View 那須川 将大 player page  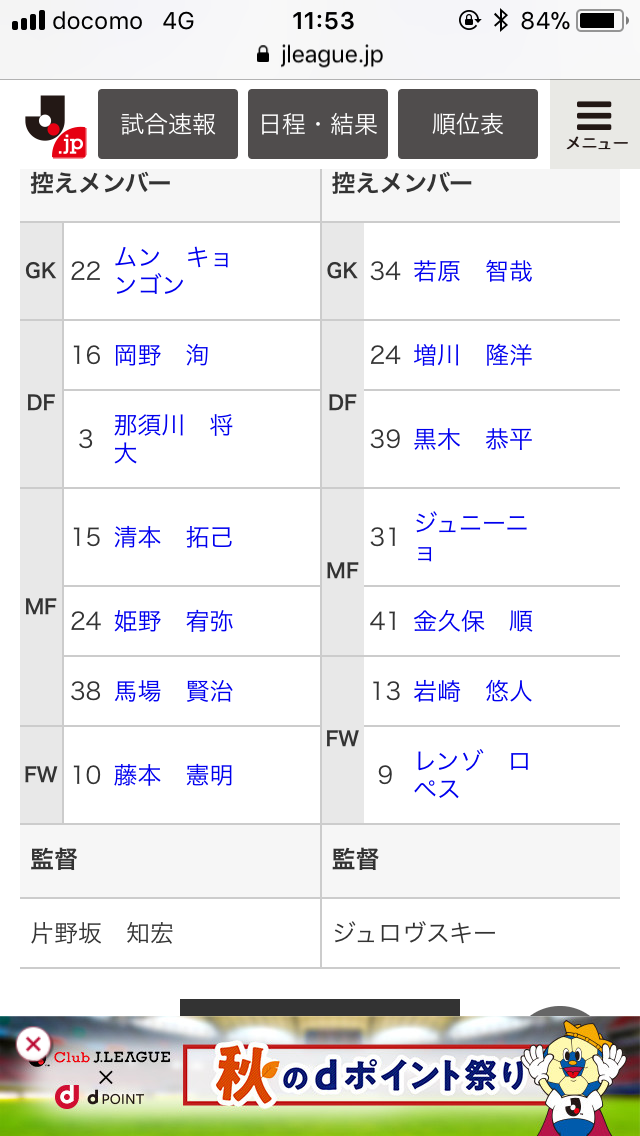tap(174, 438)
